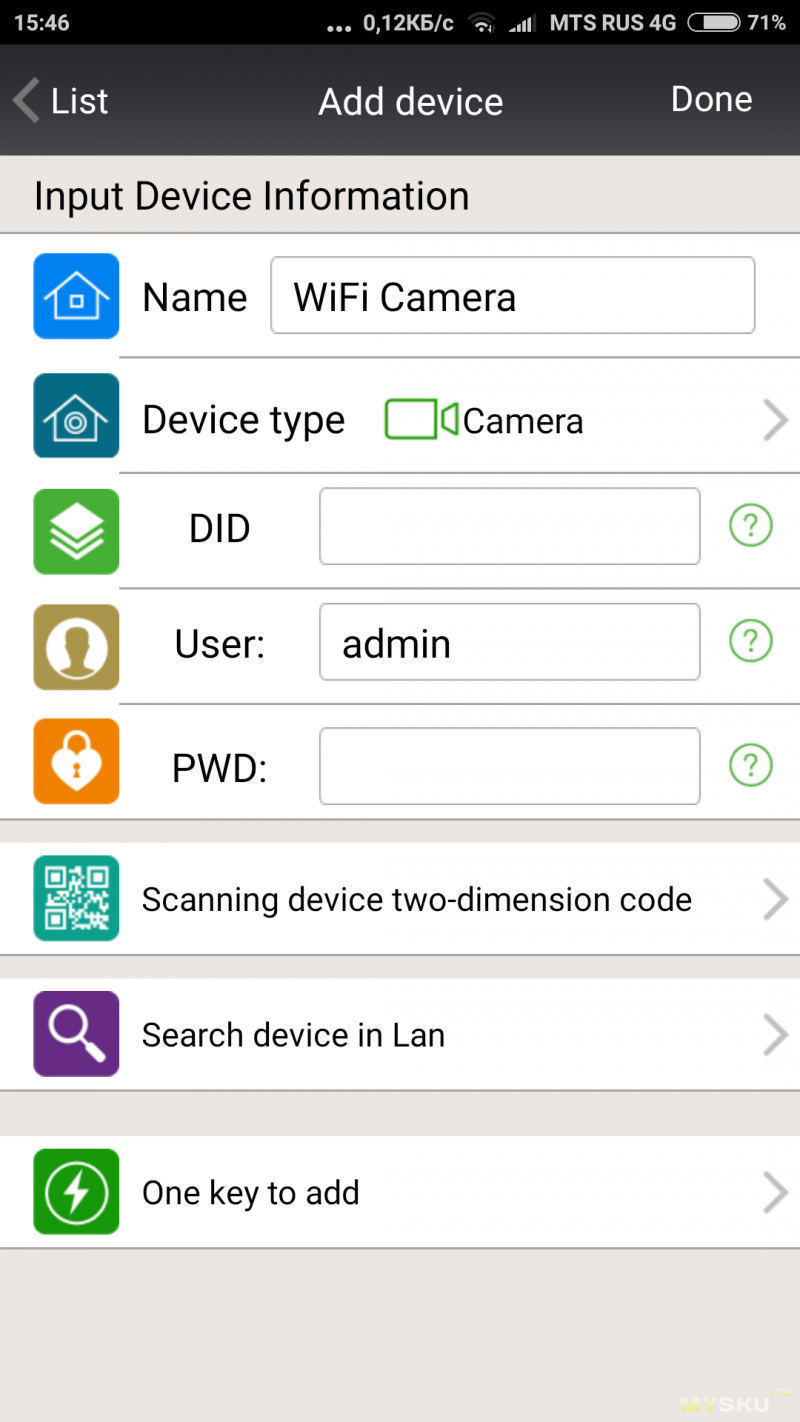This screenshot has height=1422, width=800.
Task: Open the help icon next to DID
Action: 751,525
